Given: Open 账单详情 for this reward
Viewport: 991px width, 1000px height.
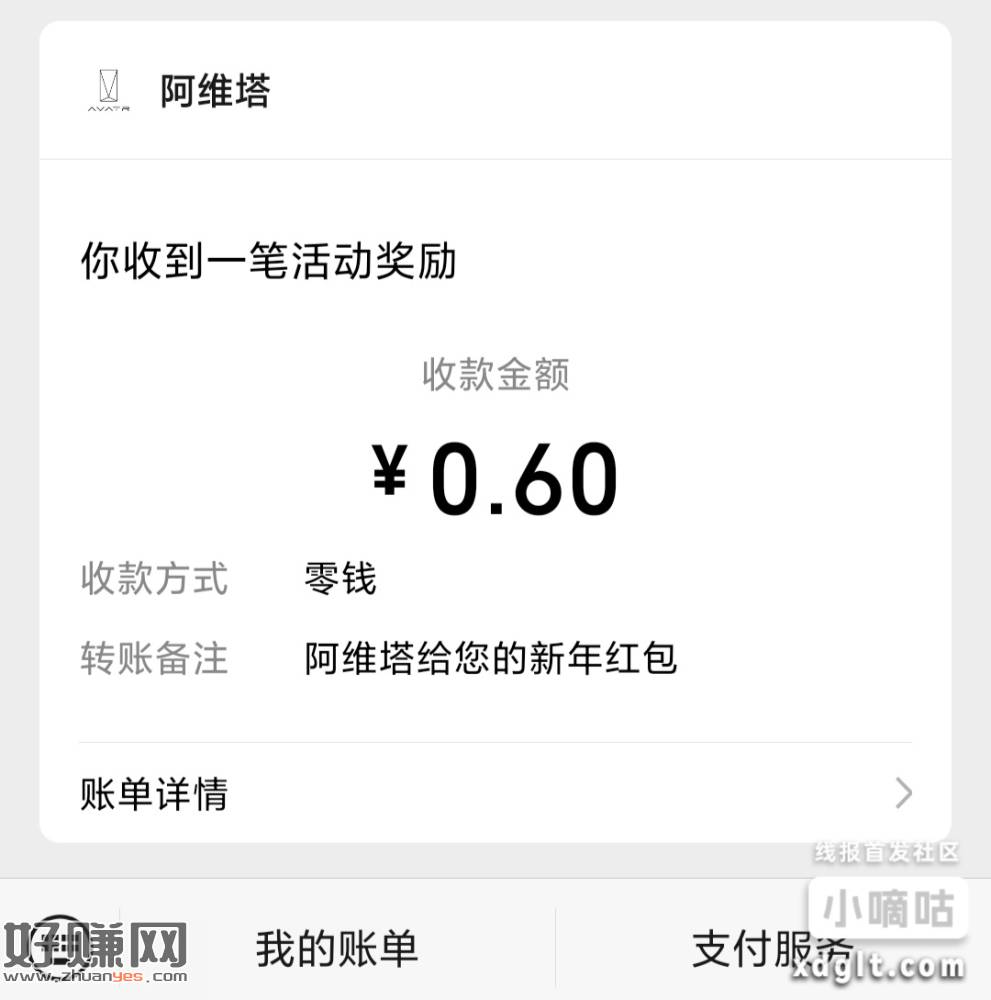Looking at the screenshot, I should 495,794.
